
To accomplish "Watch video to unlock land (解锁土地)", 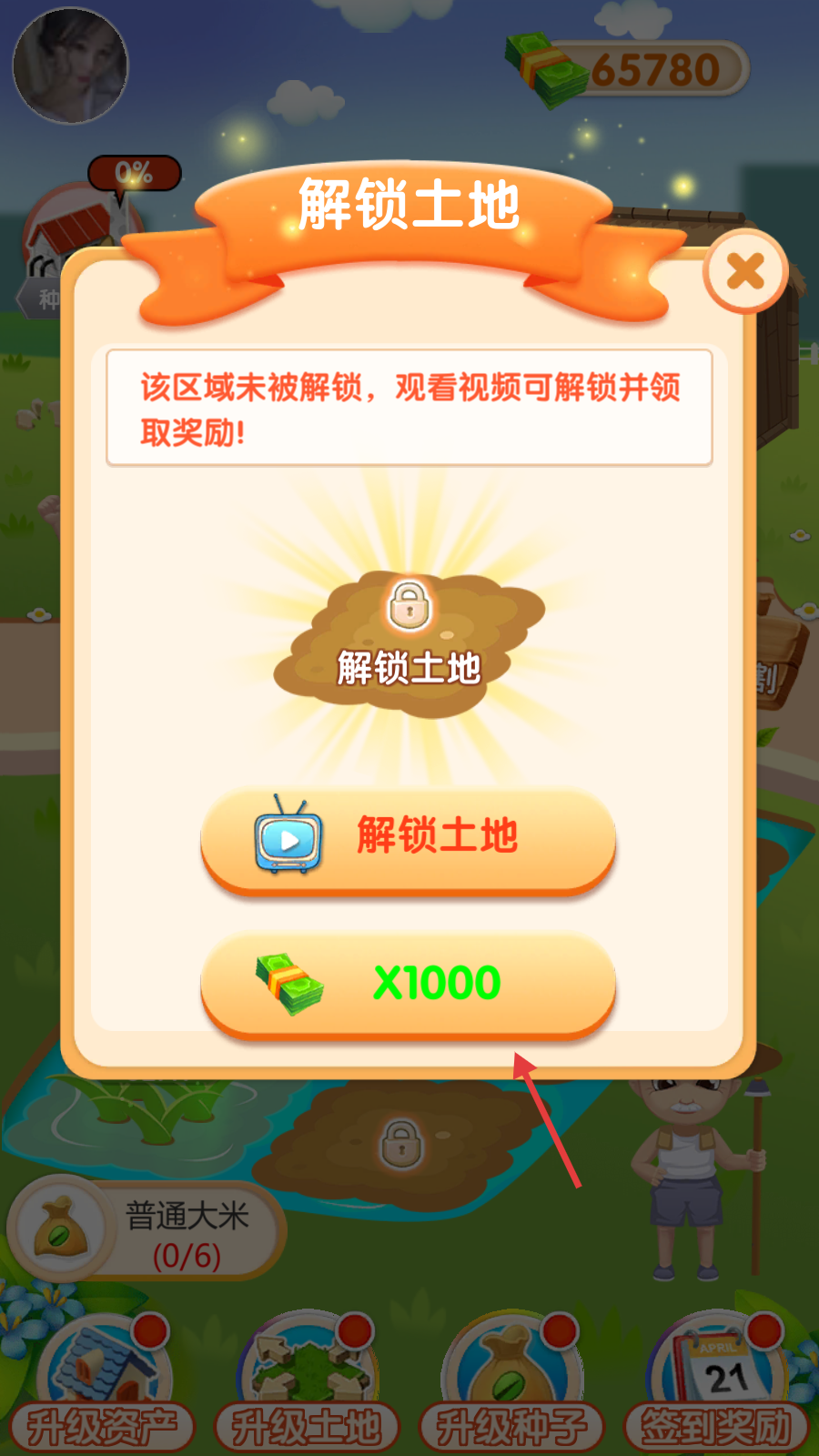I will (409, 838).
